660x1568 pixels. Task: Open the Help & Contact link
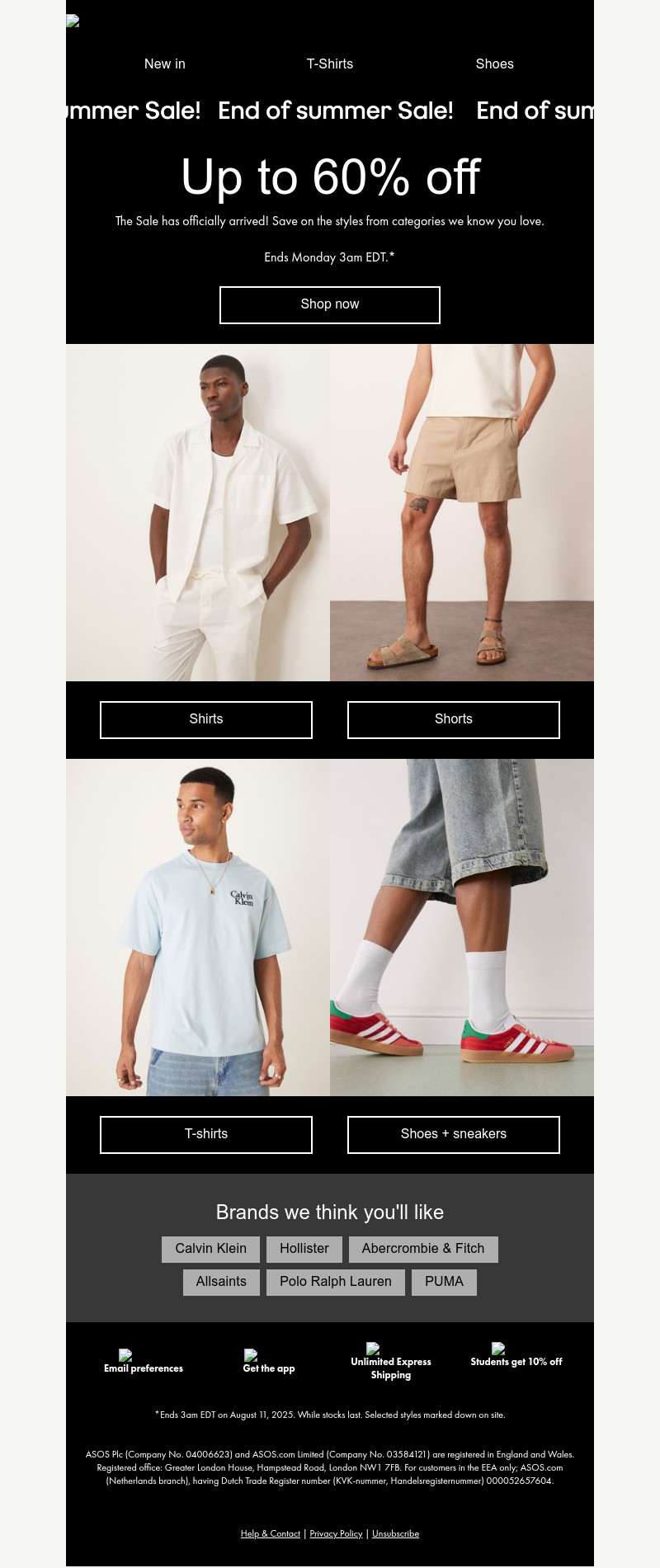pos(271,1533)
